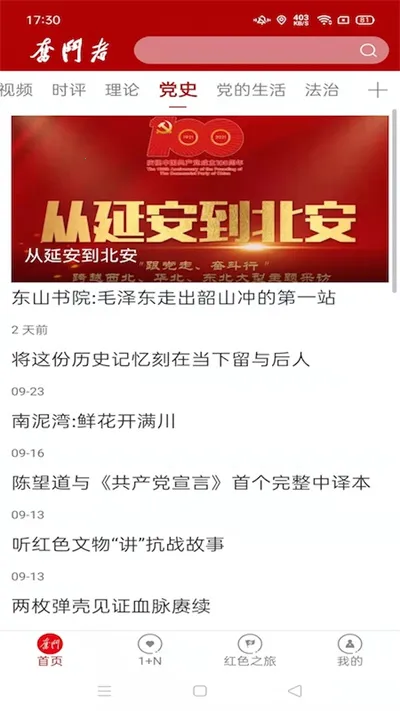Read 东山书院:毛泽东走出韶山冲的第一站 article

tap(173, 298)
